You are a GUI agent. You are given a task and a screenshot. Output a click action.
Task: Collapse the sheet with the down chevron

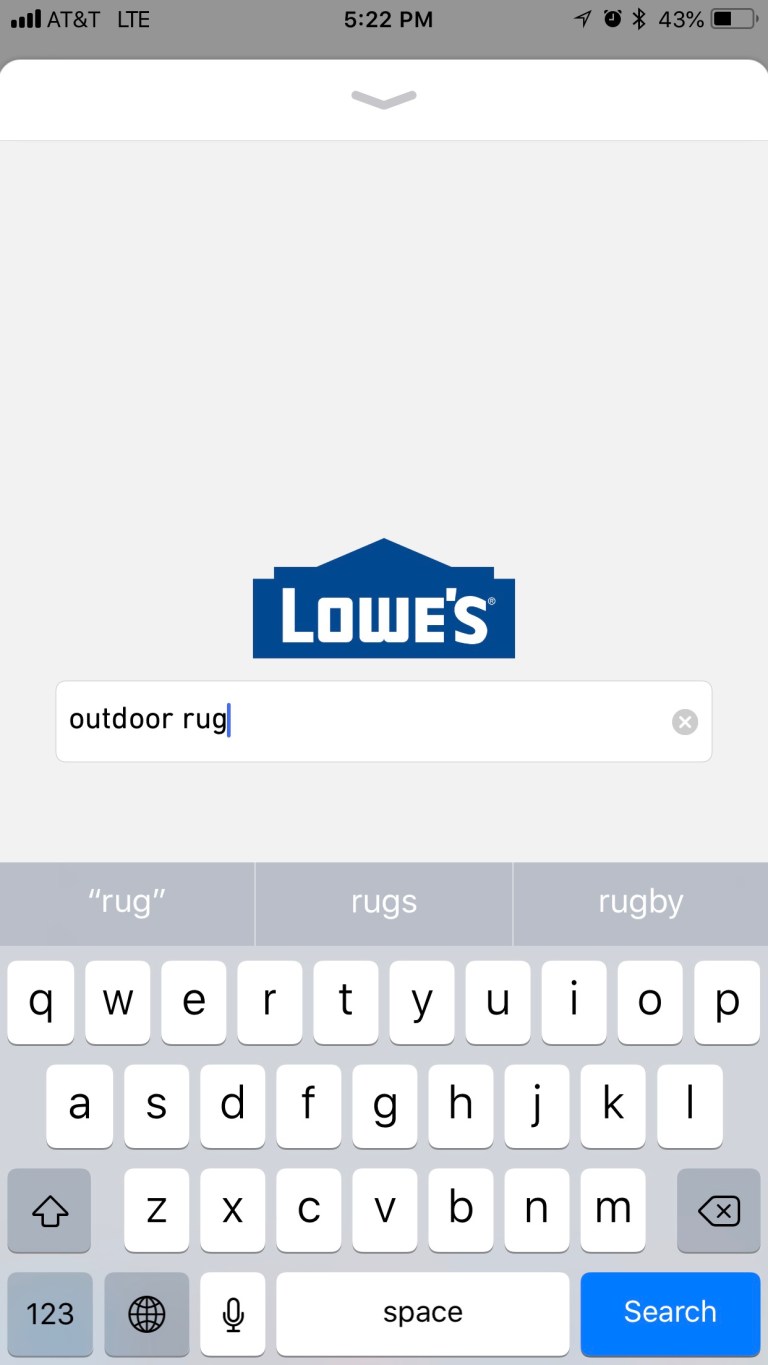tap(384, 99)
